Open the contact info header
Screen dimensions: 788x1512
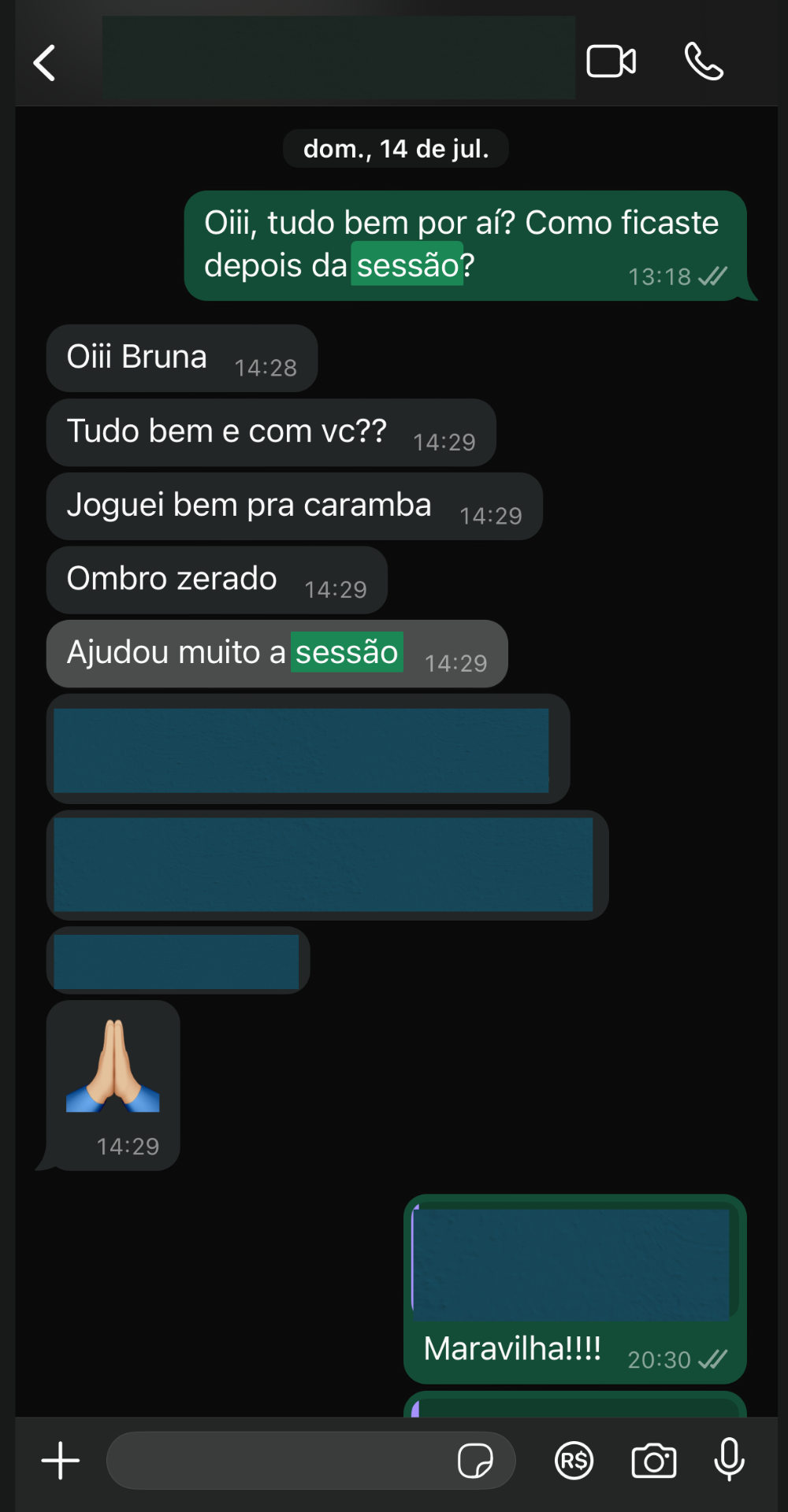[x=339, y=58]
